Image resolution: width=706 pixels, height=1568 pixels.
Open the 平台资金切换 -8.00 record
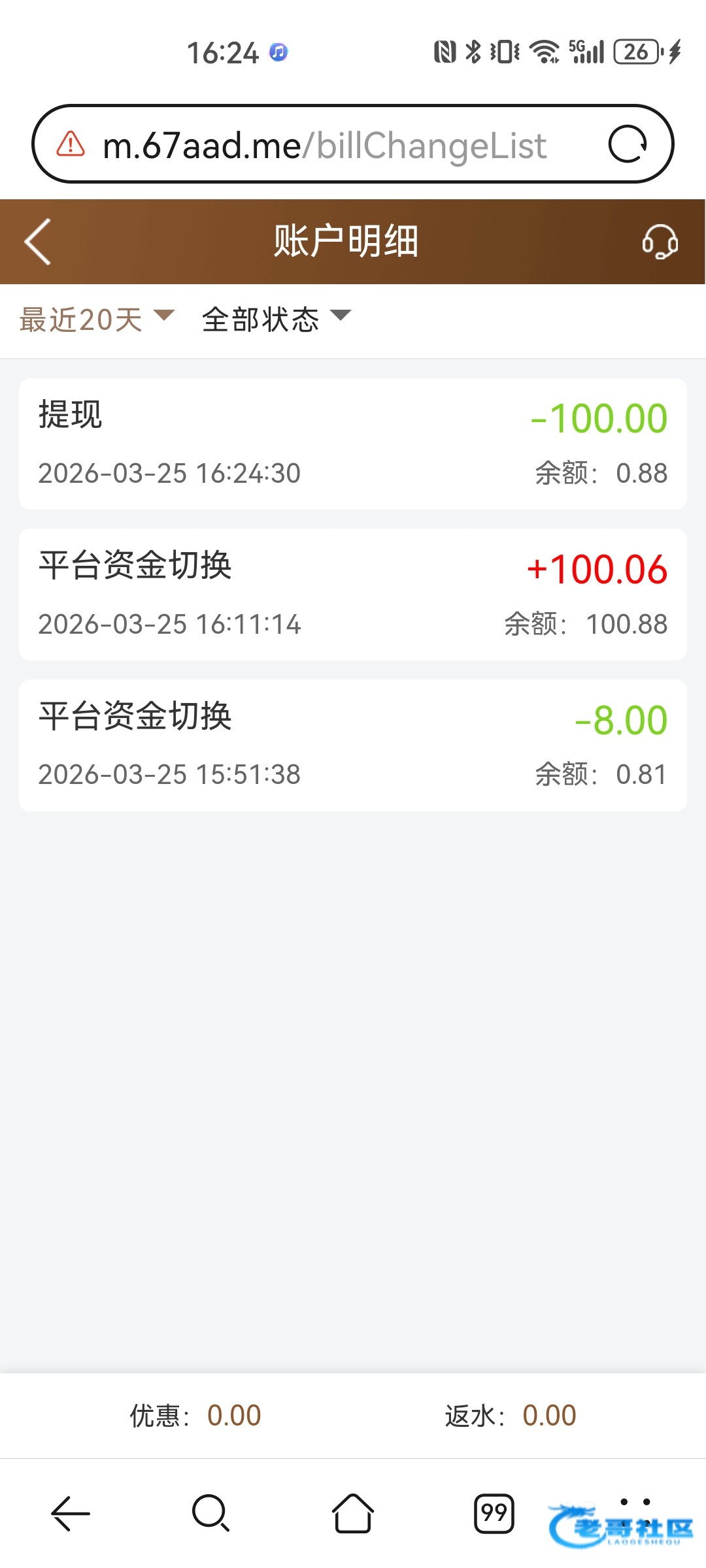tap(353, 745)
